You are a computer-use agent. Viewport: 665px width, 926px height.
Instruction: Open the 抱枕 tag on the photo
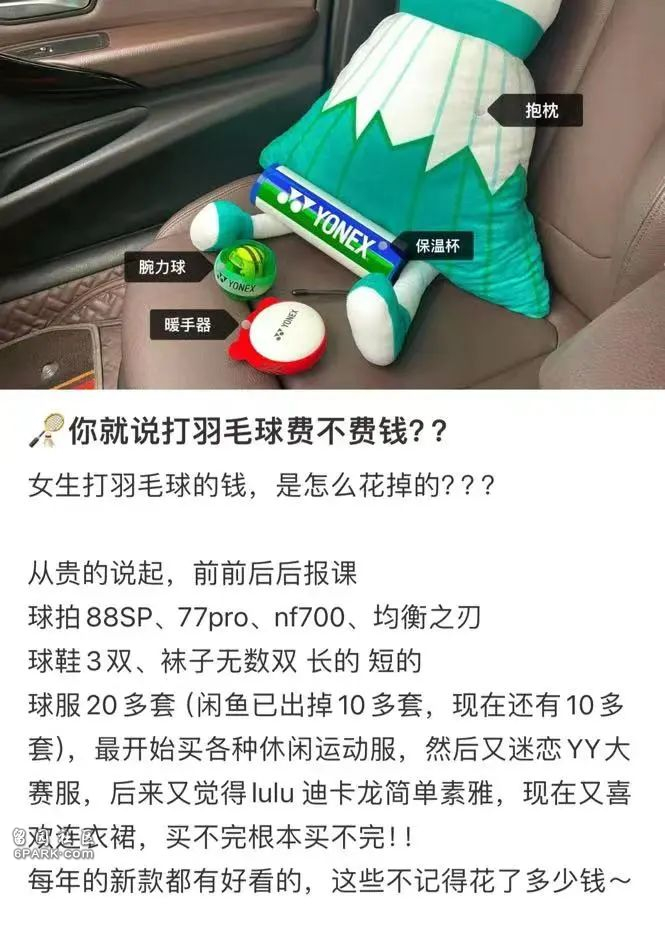[x=542, y=111]
